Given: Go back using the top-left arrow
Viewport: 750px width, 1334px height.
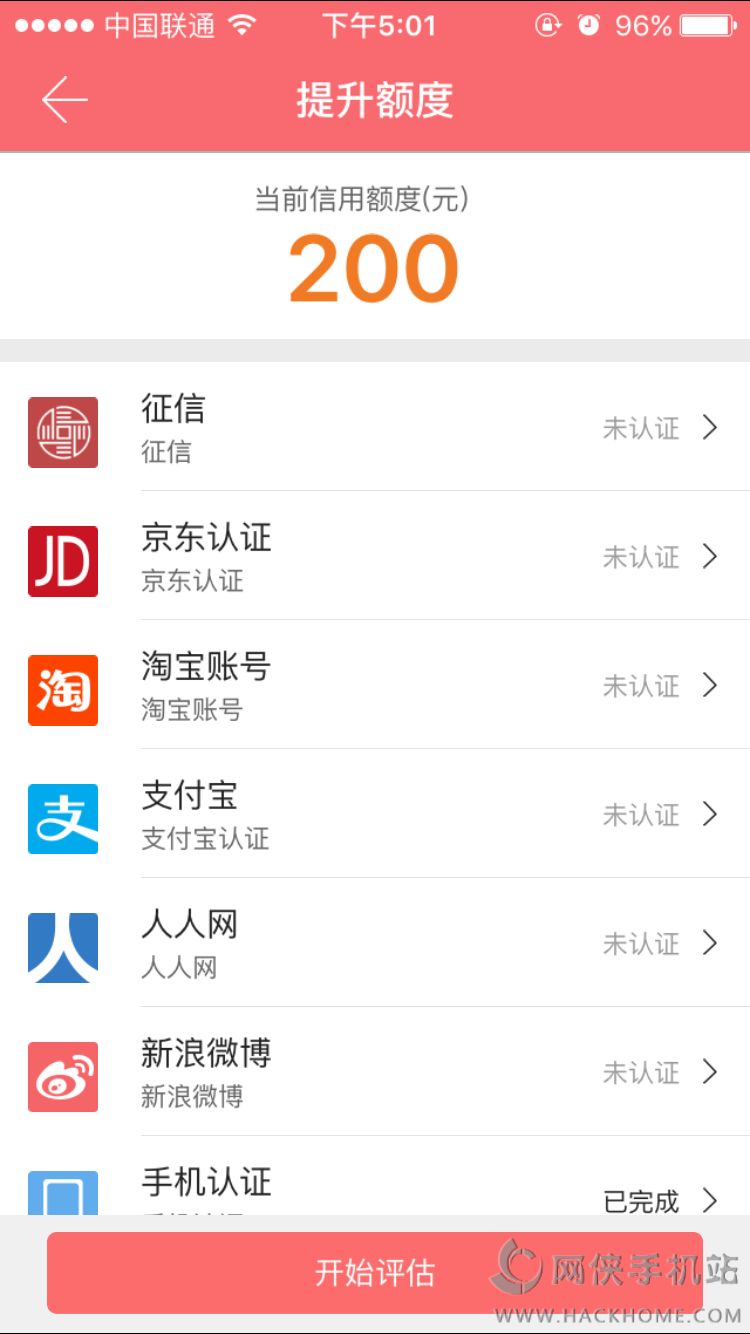Looking at the screenshot, I should 65,100.
